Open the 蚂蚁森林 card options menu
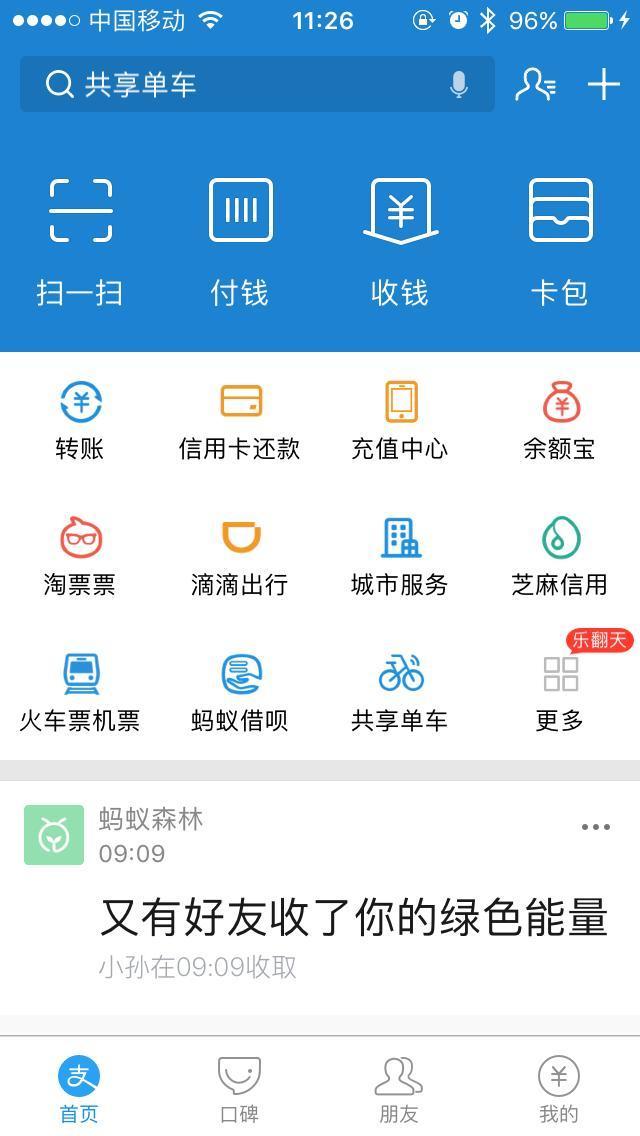The height and width of the screenshot is (1136, 640). [596, 827]
